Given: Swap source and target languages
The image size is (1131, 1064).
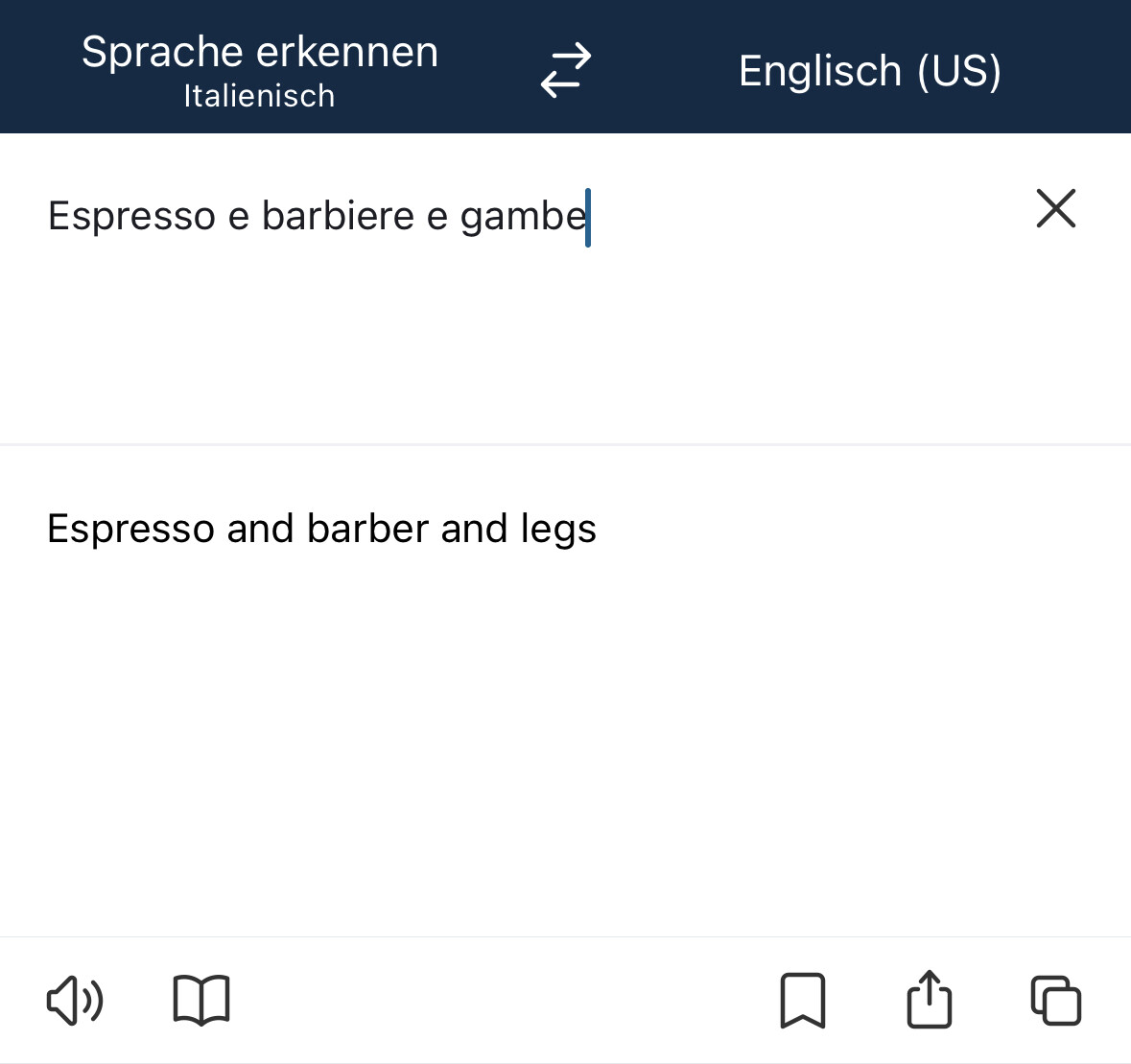Looking at the screenshot, I should (x=565, y=71).
